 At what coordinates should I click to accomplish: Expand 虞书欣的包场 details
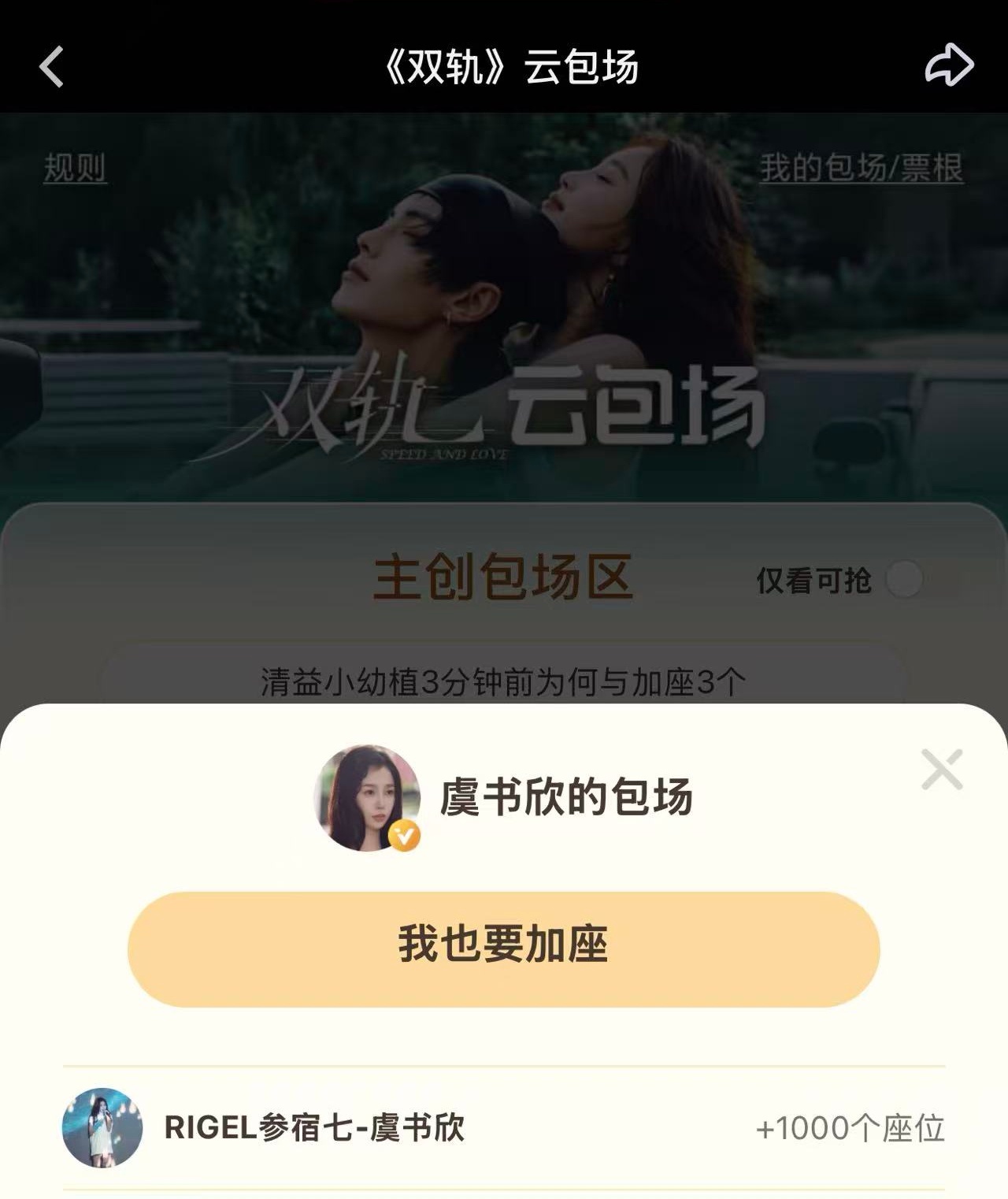tap(567, 798)
